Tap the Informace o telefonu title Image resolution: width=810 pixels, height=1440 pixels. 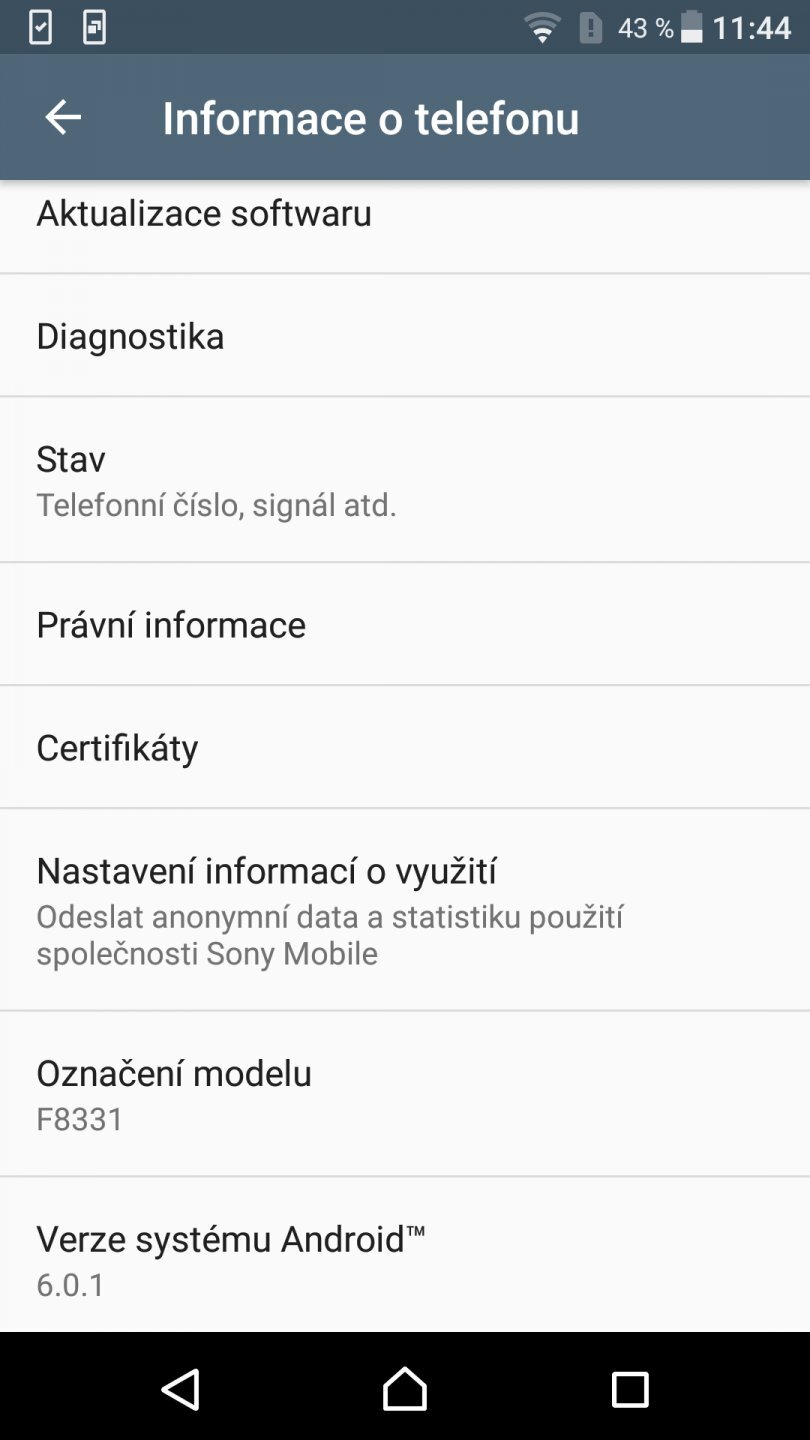[370, 117]
